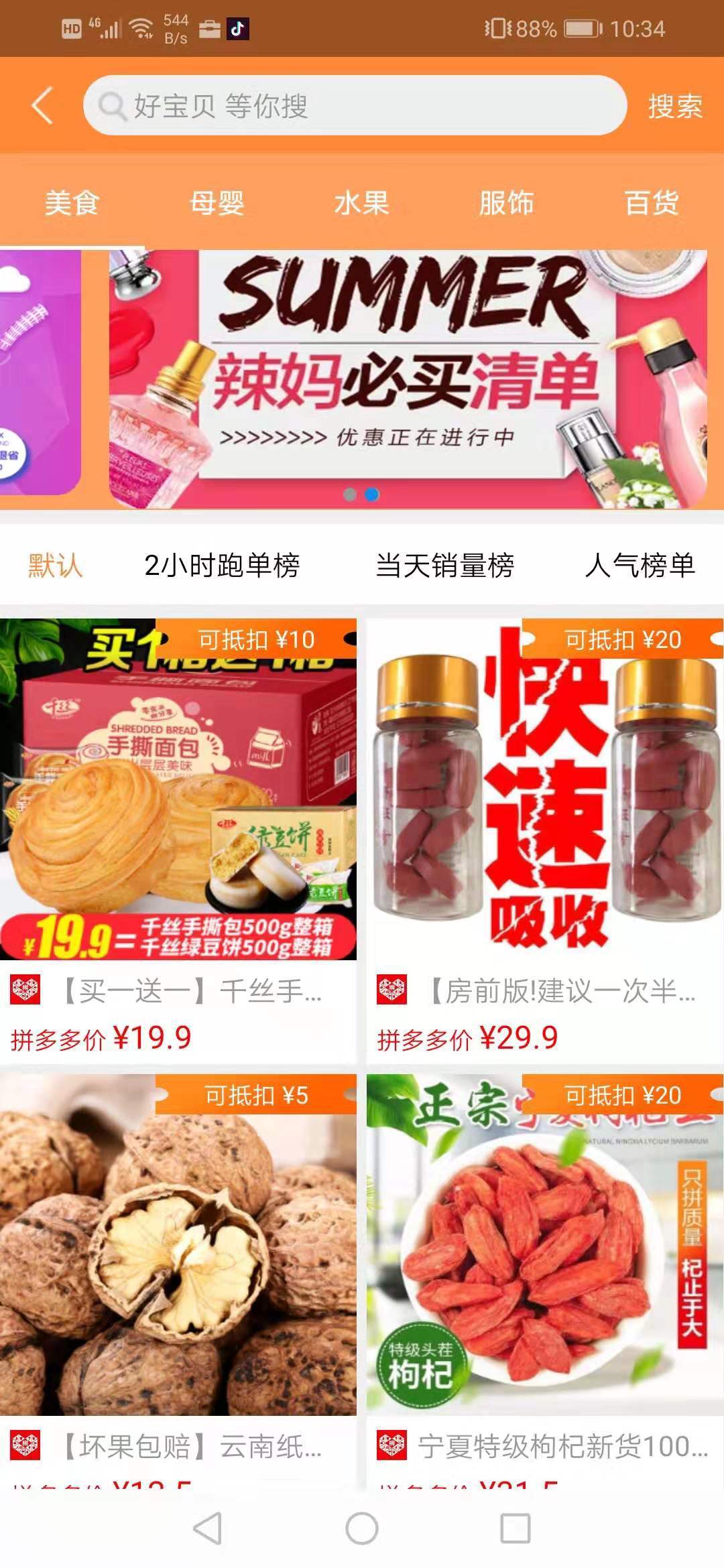Switch to 人气榜单 ranking
This screenshot has width=724, height=1568.
tap(640, 565)
